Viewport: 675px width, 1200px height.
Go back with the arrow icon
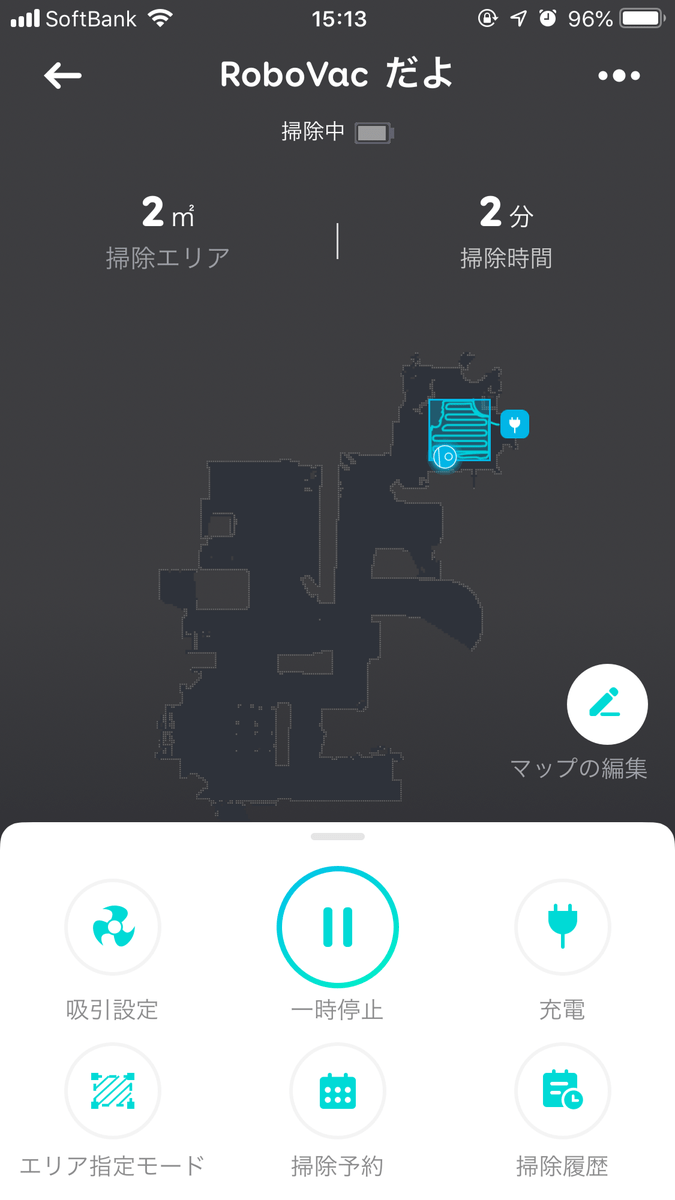pos(63,76)
